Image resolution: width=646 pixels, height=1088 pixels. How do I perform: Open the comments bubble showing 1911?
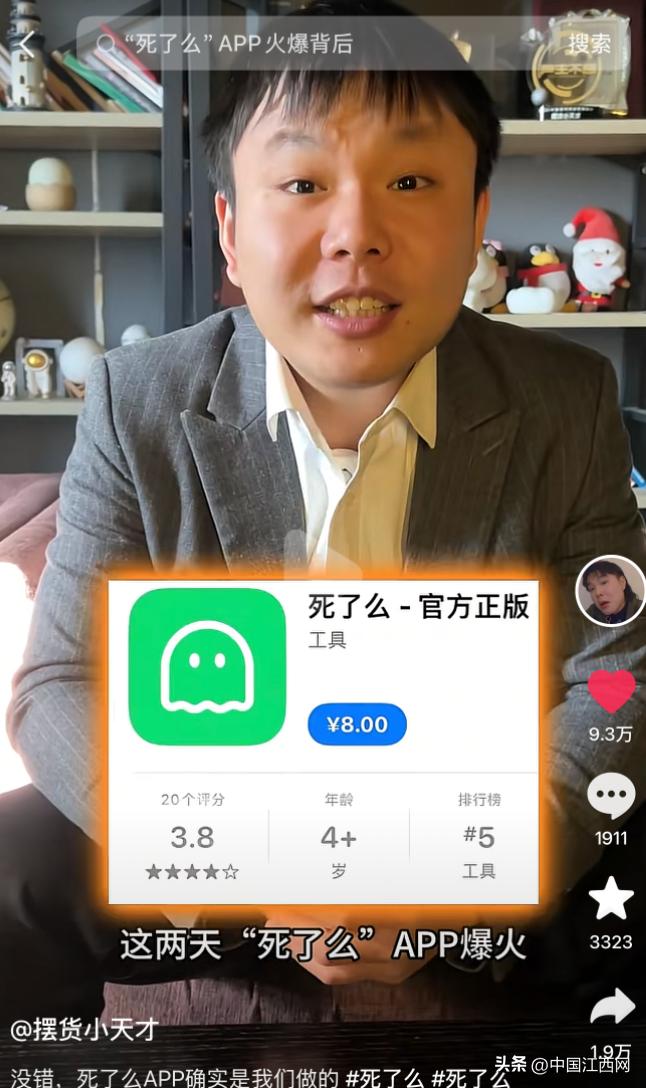tap(611, 796)
